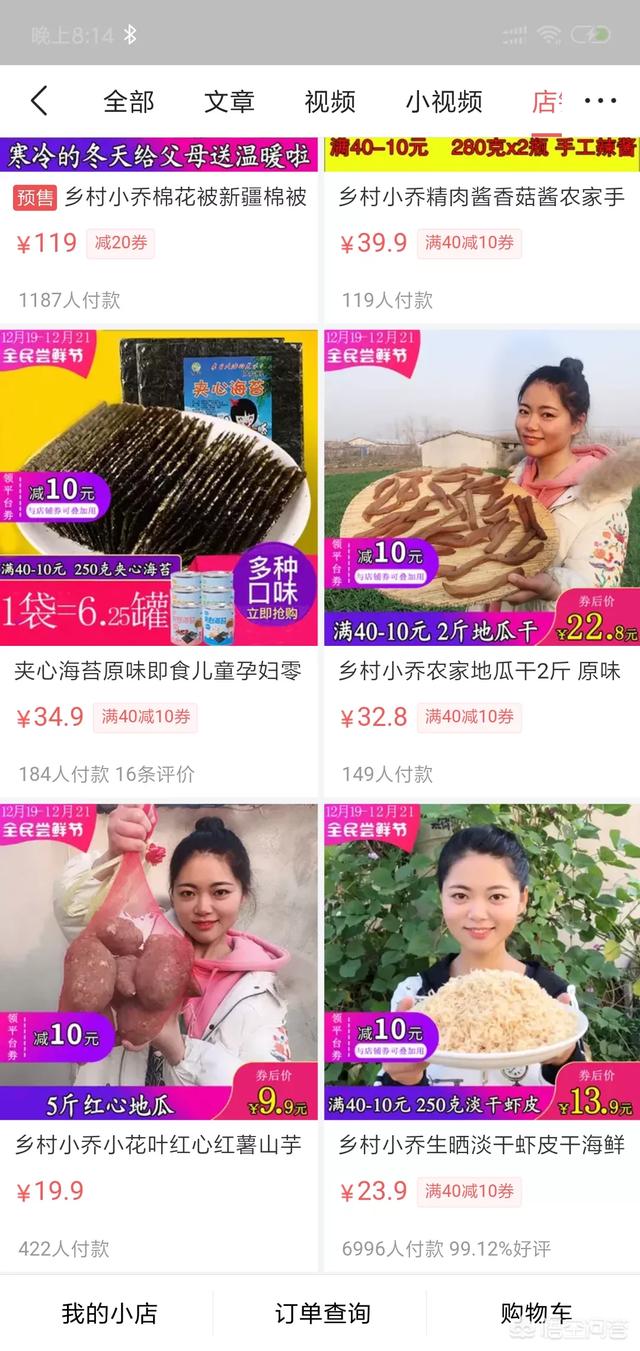The width and height of the screenshot is (640, 1351).
Task: Go to 订单查询
Action: pyautogui.click(x=322, y=1313)
